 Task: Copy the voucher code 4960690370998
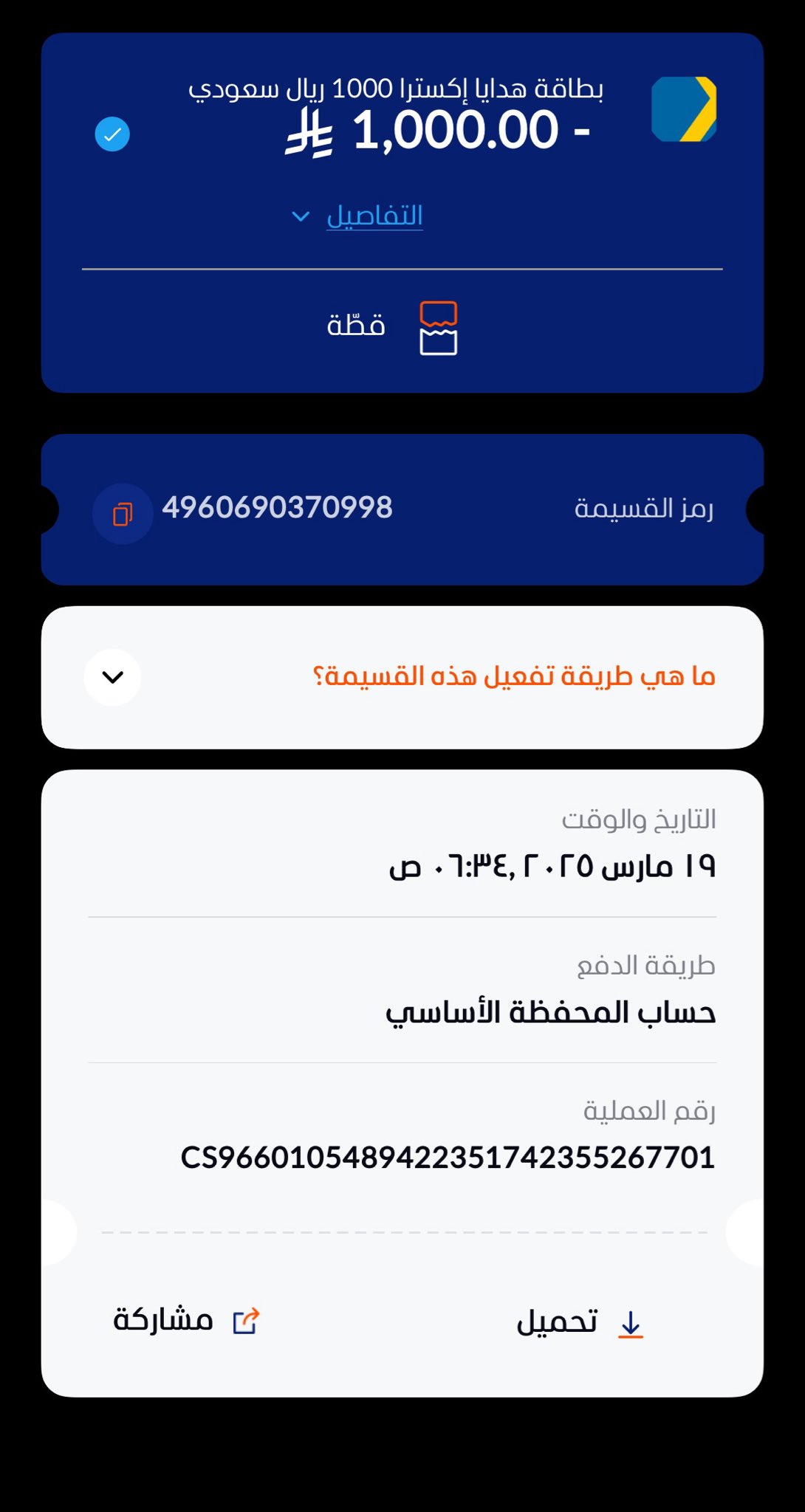click(123, 514)
